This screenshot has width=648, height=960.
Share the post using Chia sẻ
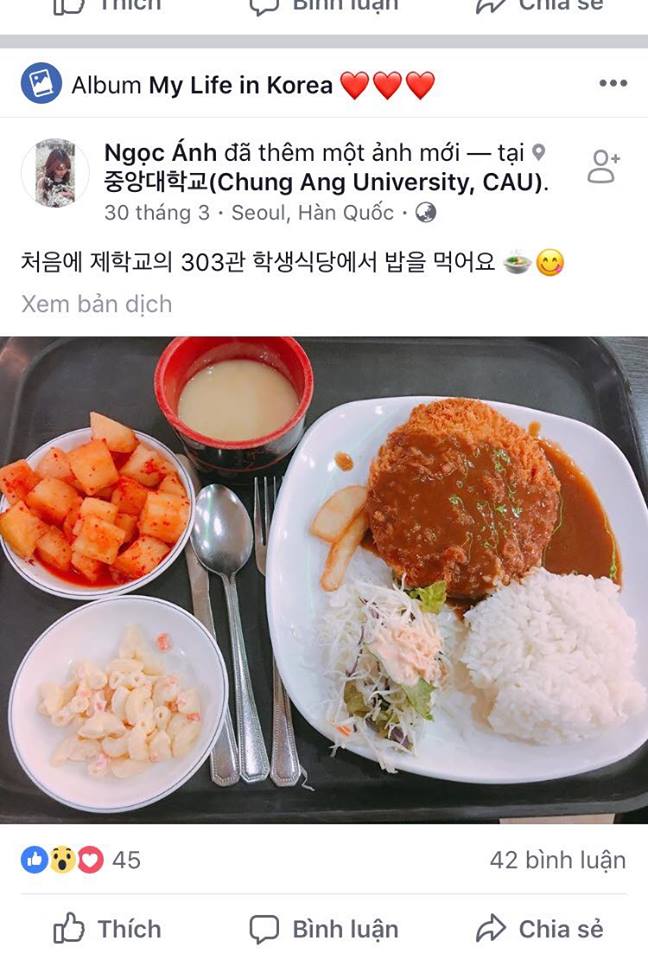540,929
